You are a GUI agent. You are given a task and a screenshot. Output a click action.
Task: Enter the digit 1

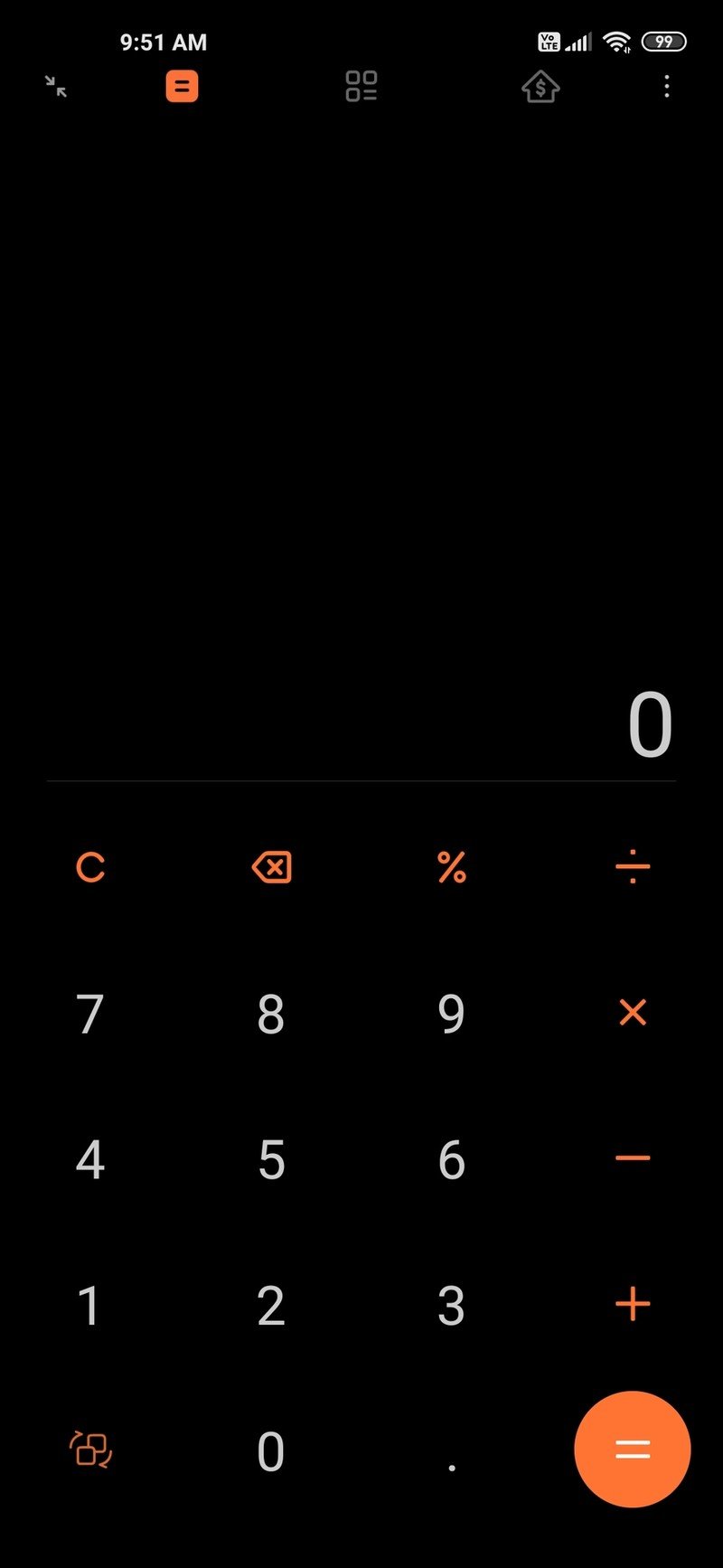[x=90, y=1305]
